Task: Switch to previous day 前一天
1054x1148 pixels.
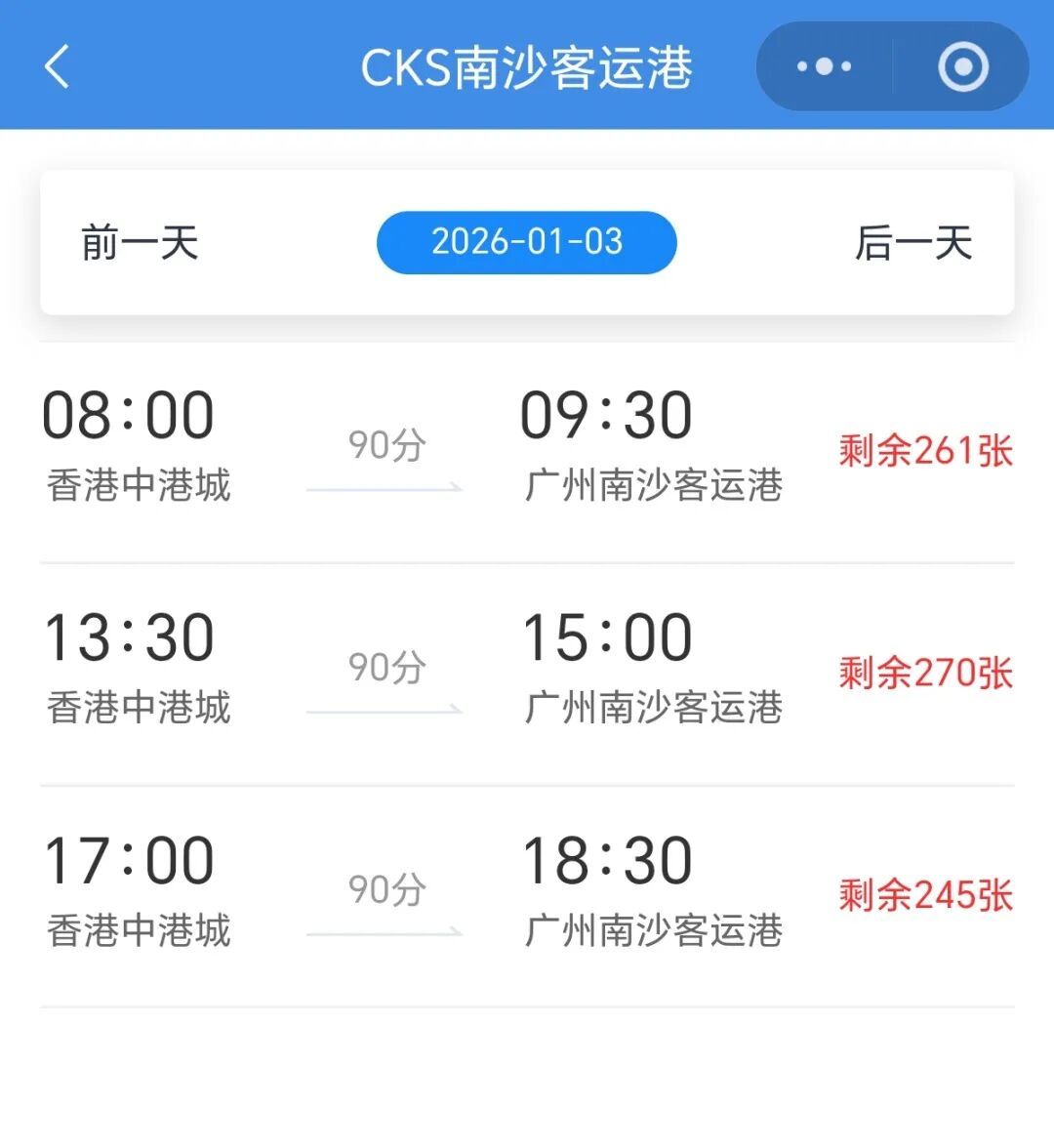Action: pyautogui.click(x=140, y=243)
